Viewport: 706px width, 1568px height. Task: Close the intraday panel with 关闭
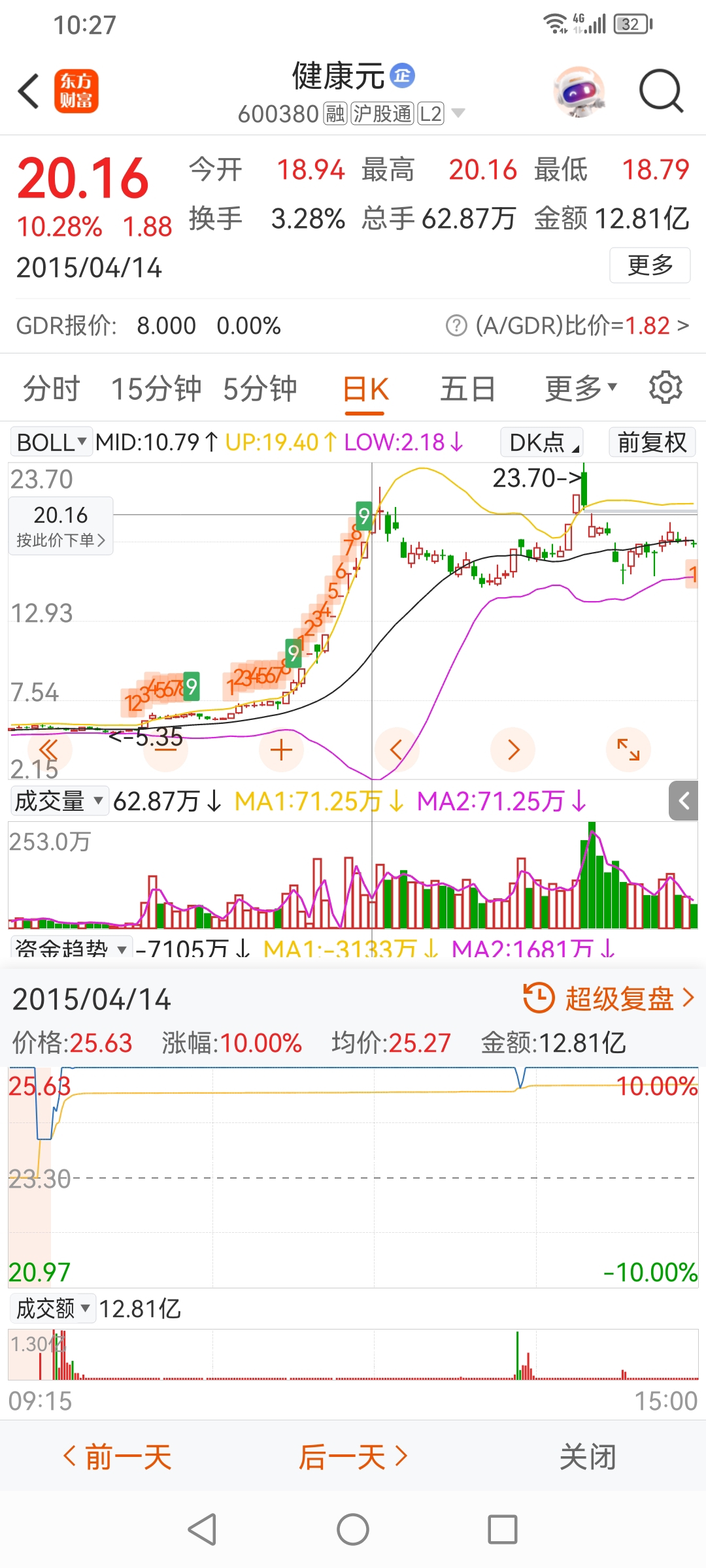(588, 1457)
